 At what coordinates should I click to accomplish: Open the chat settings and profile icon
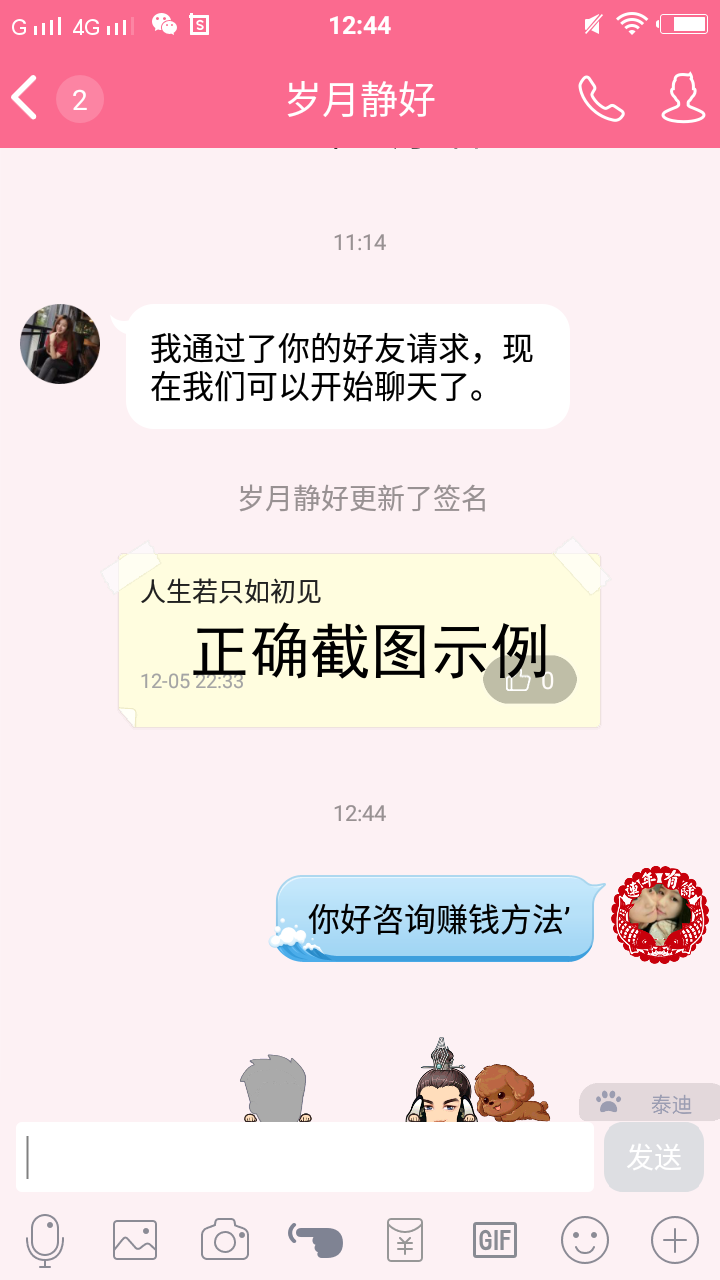click(684, 98)
